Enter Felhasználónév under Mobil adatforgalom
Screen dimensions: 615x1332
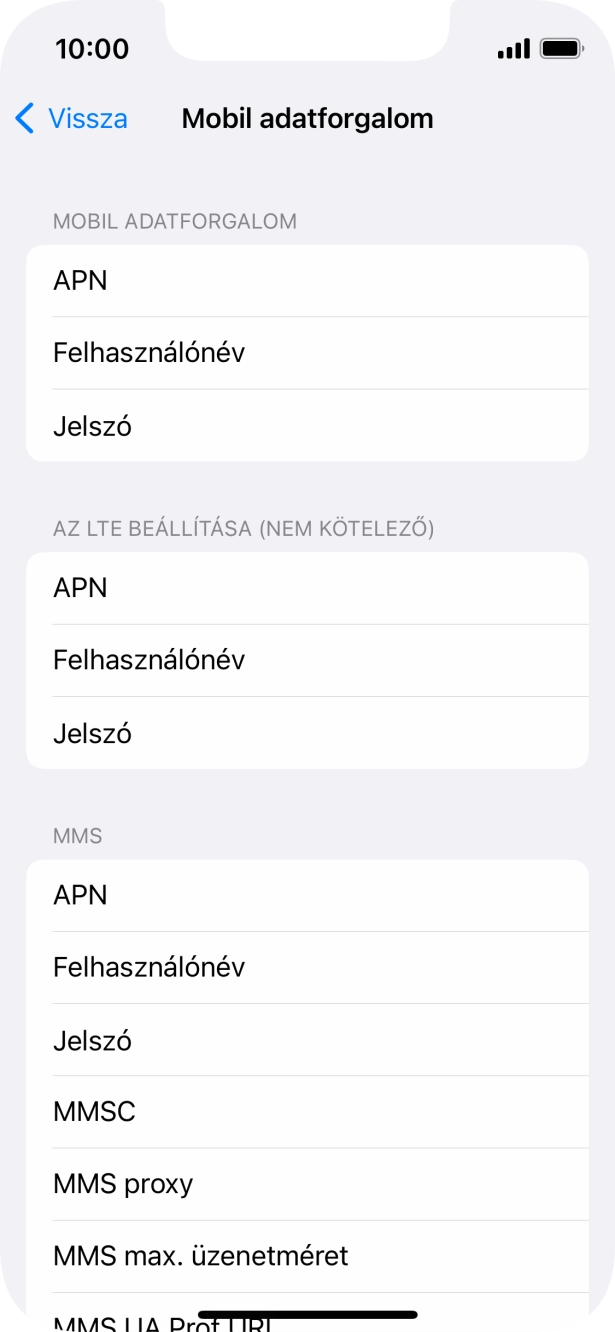click(307, 353)
